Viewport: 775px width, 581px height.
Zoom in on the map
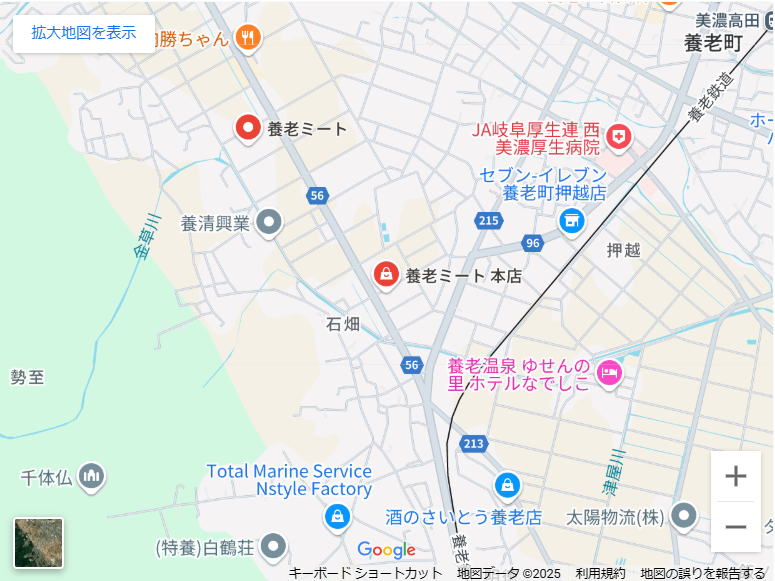tap(735, 476)
